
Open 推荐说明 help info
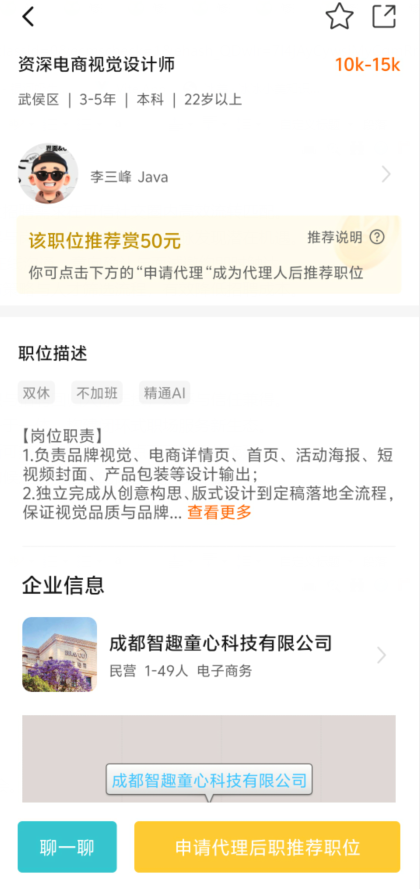click(x=346, y=238)
